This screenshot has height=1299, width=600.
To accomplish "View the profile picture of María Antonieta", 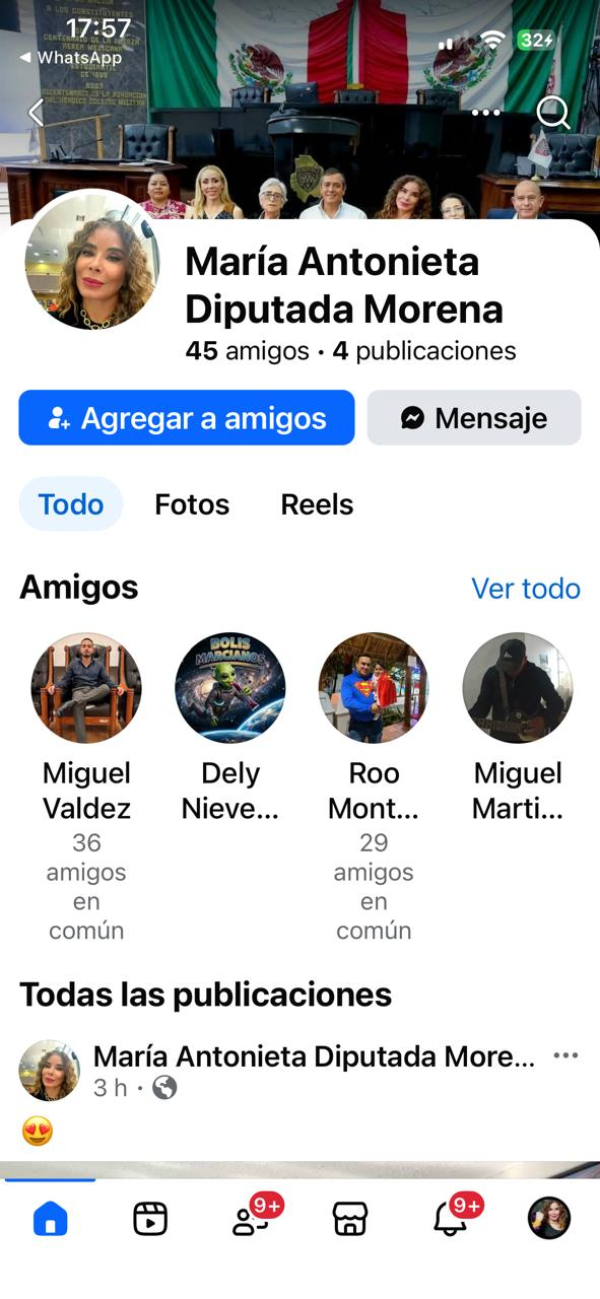I will point(92,260).
